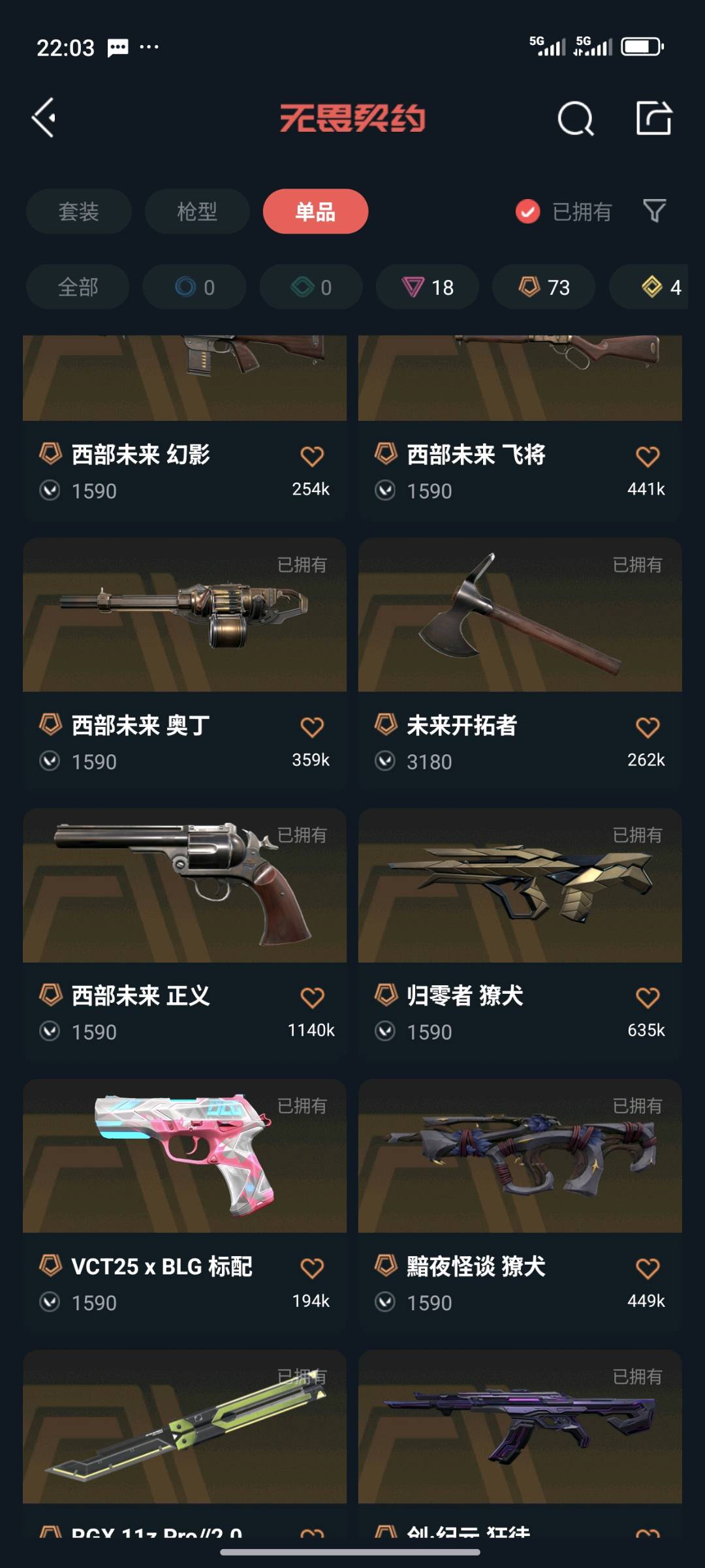Open the 未来开拓者 axe skin card

pos(520,665)
